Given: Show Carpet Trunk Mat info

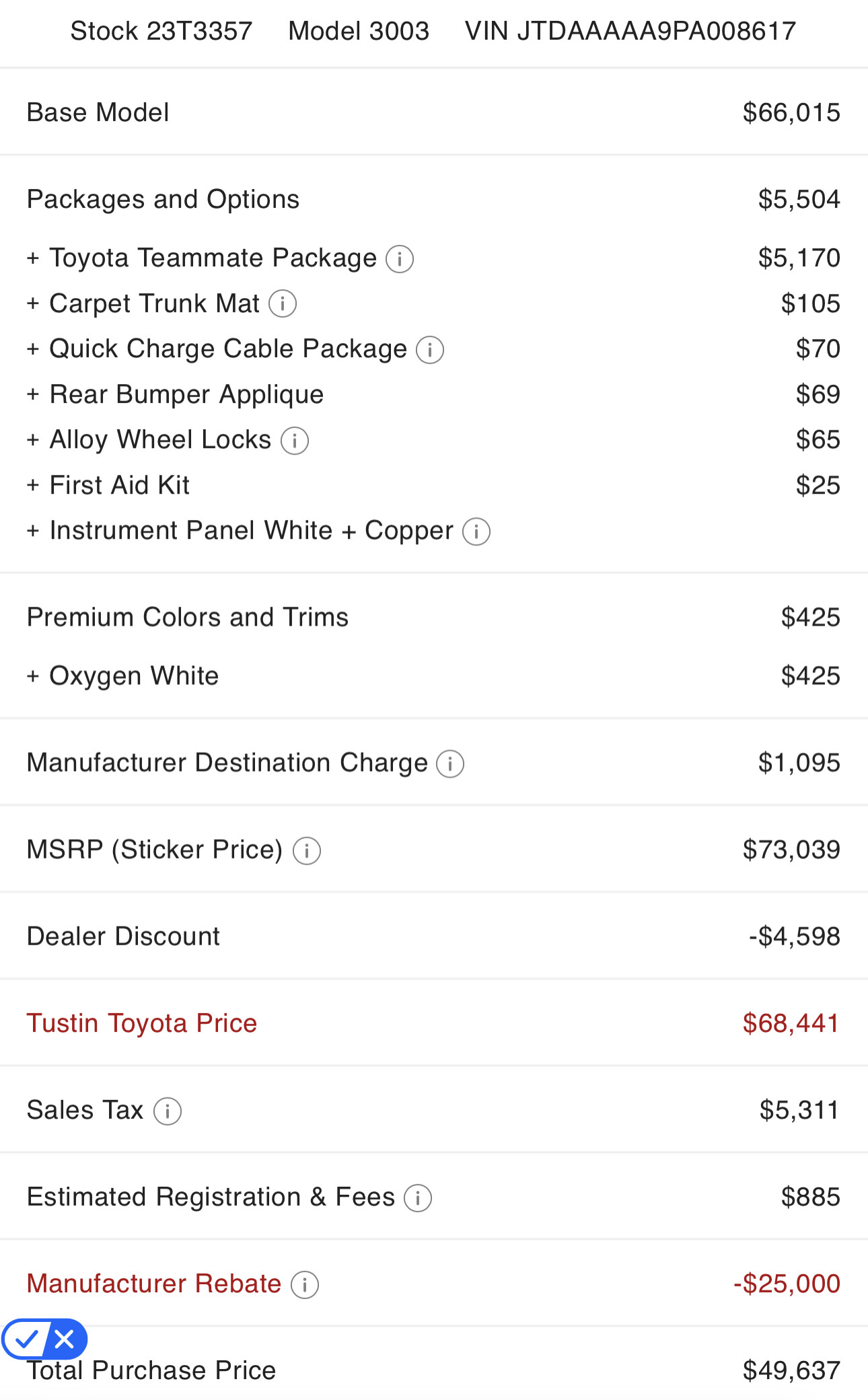Looking at the screenshot, I should pos(283,304).
